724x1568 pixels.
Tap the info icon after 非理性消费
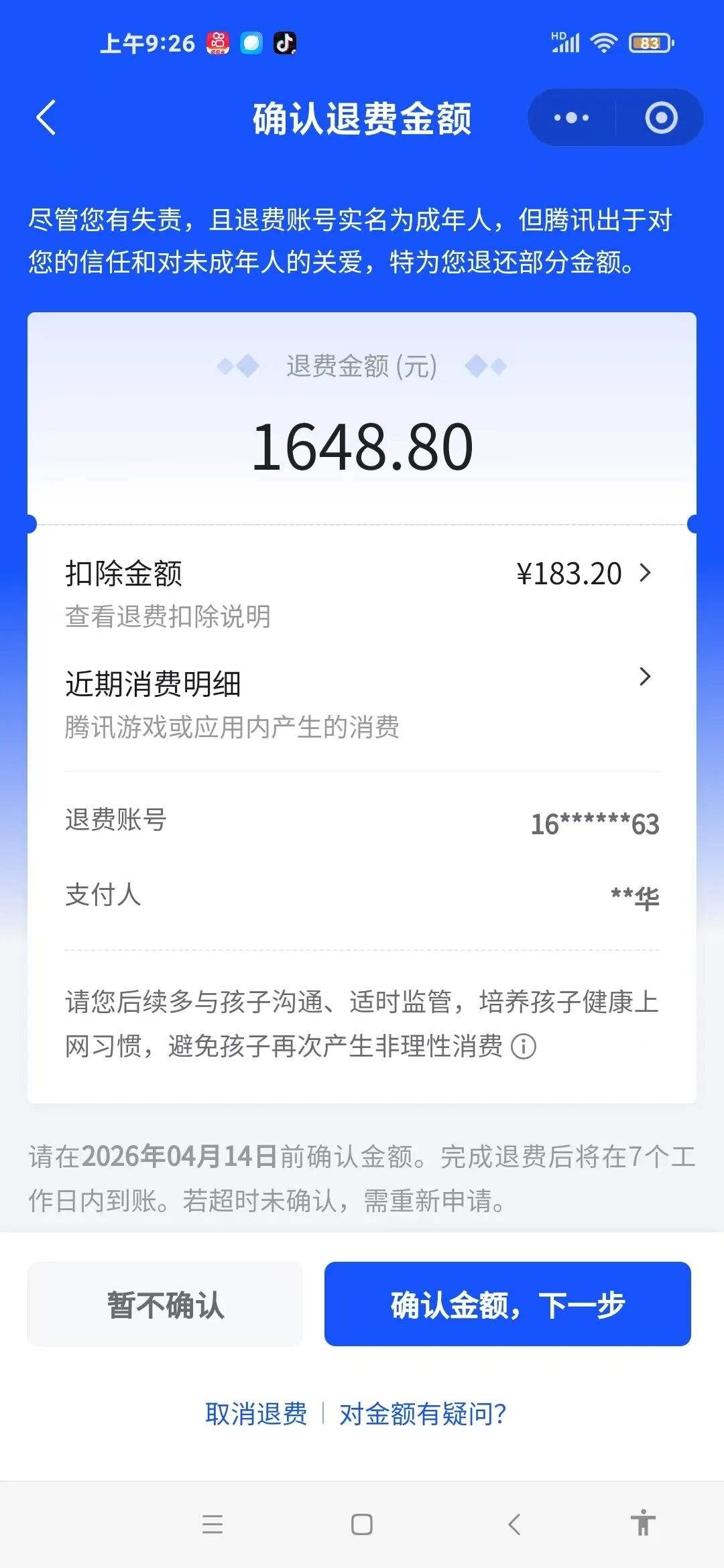click(524, 1046)
